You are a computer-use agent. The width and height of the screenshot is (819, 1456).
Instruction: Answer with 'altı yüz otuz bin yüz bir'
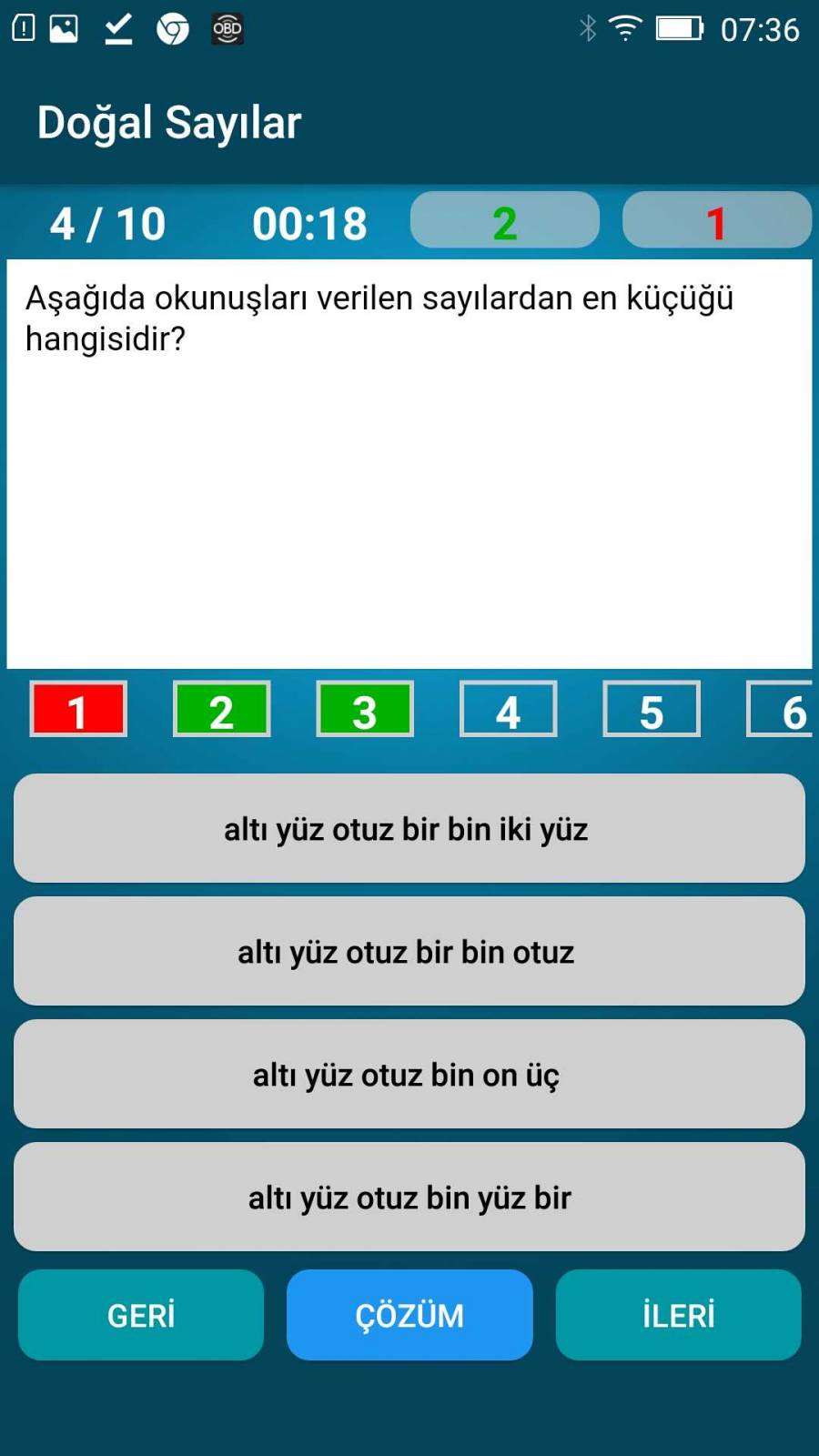coord(409,1197)
